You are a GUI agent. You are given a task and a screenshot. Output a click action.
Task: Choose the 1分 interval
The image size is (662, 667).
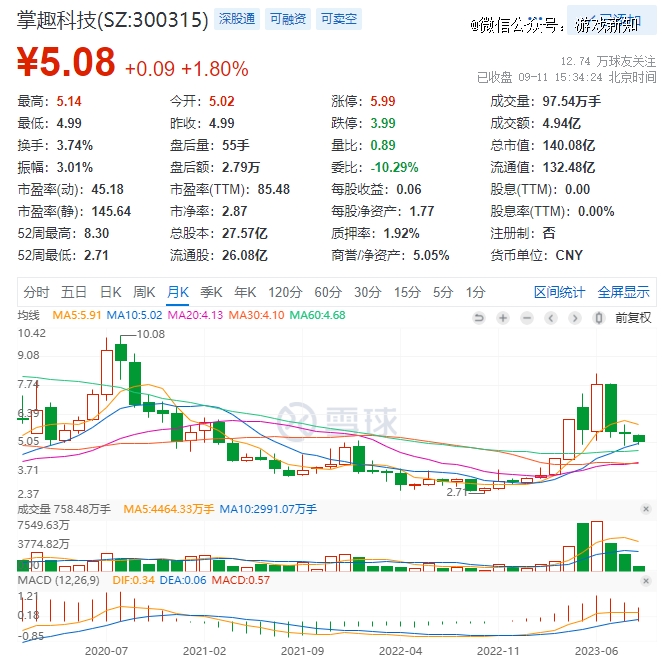[475, 292]
